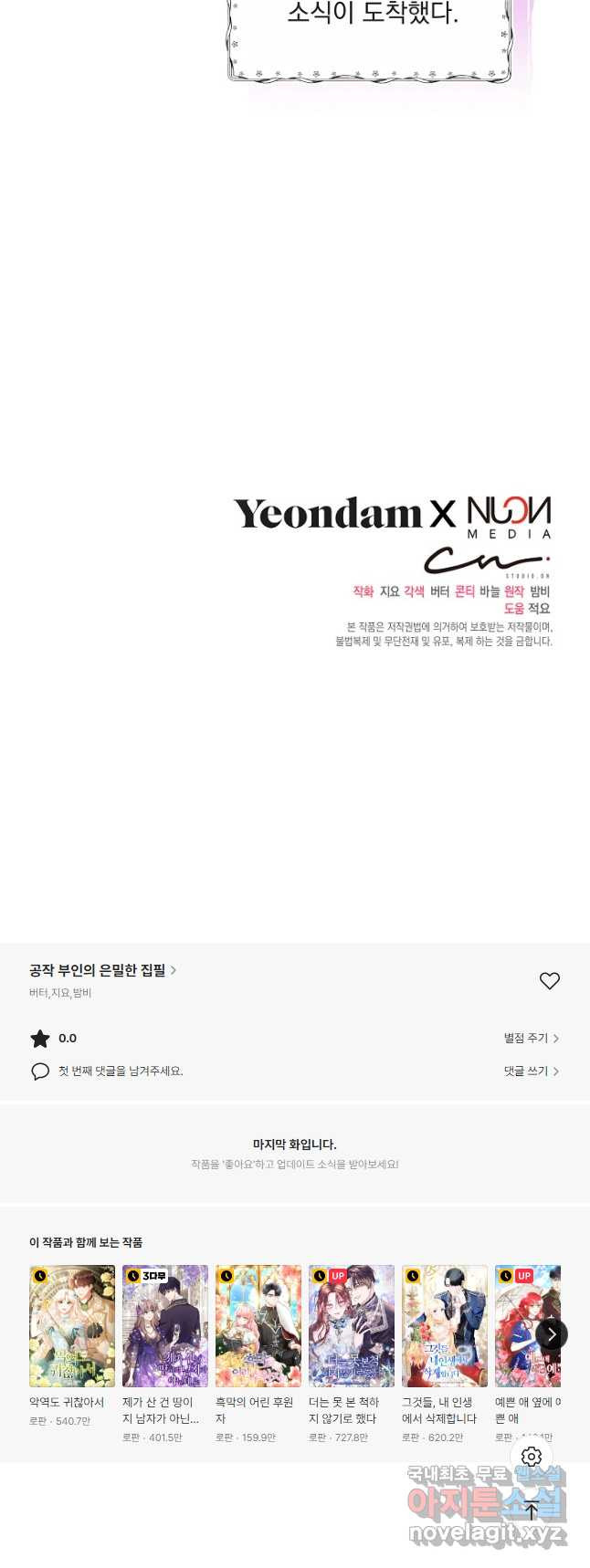Open 별점 주기 to rate

click(531, 1038)
